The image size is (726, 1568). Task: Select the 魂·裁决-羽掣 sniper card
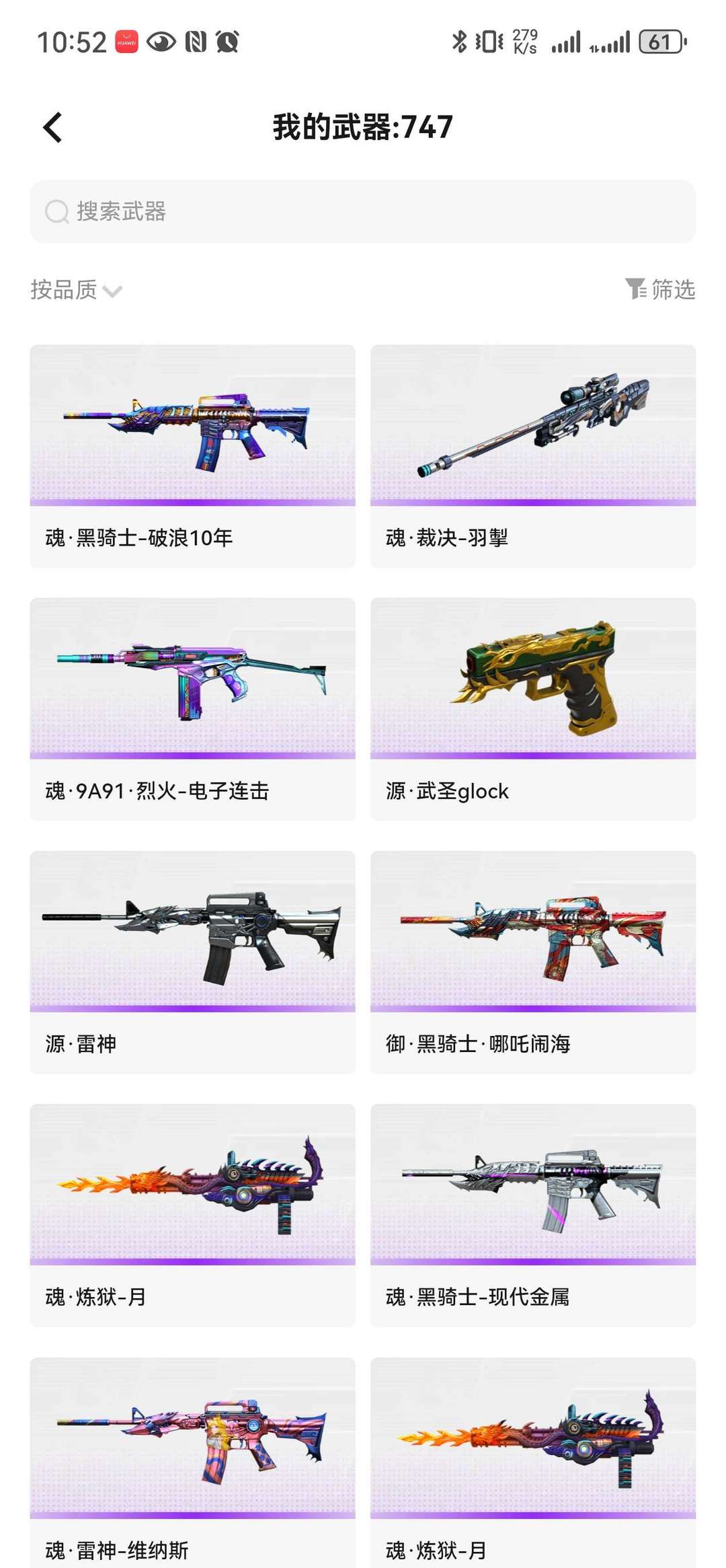click(x=533, y=456)
